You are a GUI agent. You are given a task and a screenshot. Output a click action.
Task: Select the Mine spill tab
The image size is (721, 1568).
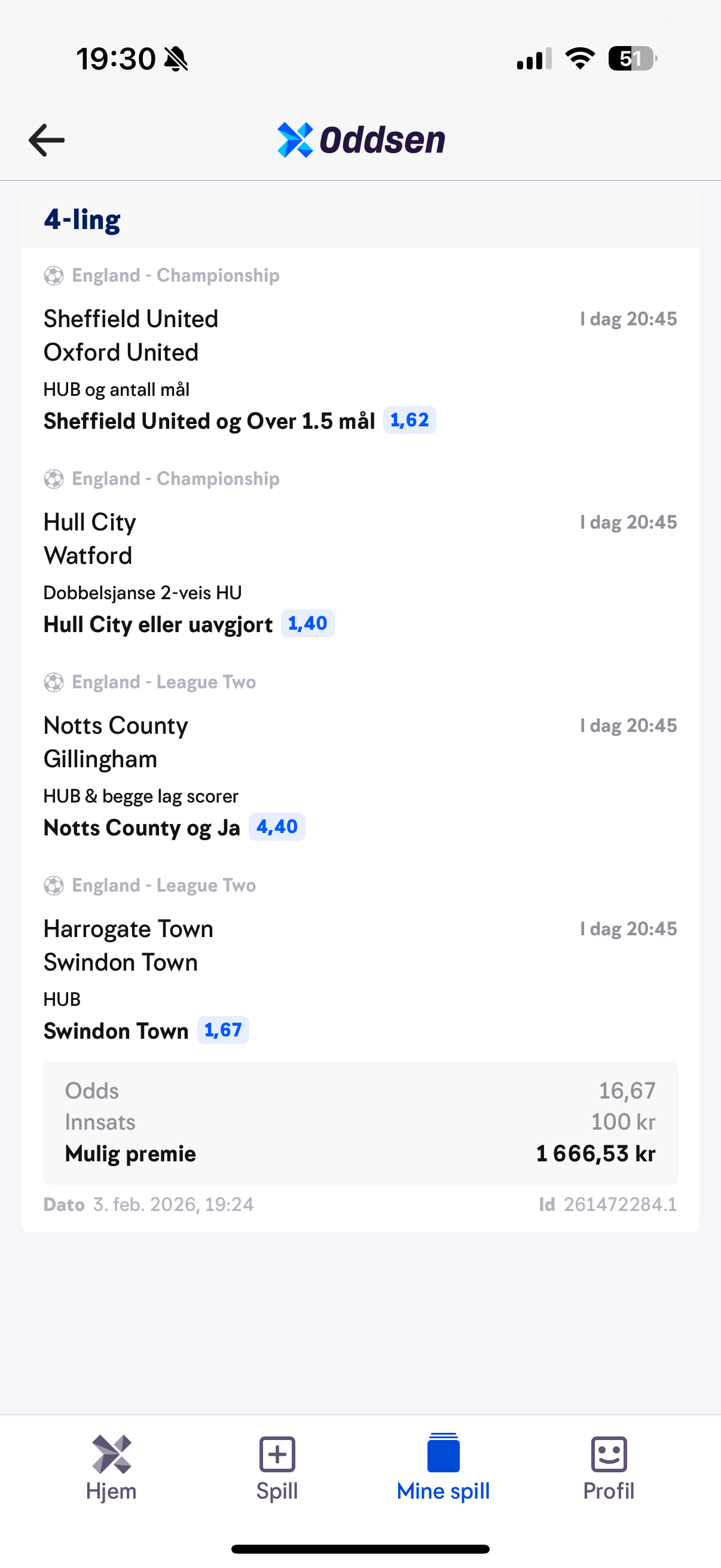pos(443,1467)
